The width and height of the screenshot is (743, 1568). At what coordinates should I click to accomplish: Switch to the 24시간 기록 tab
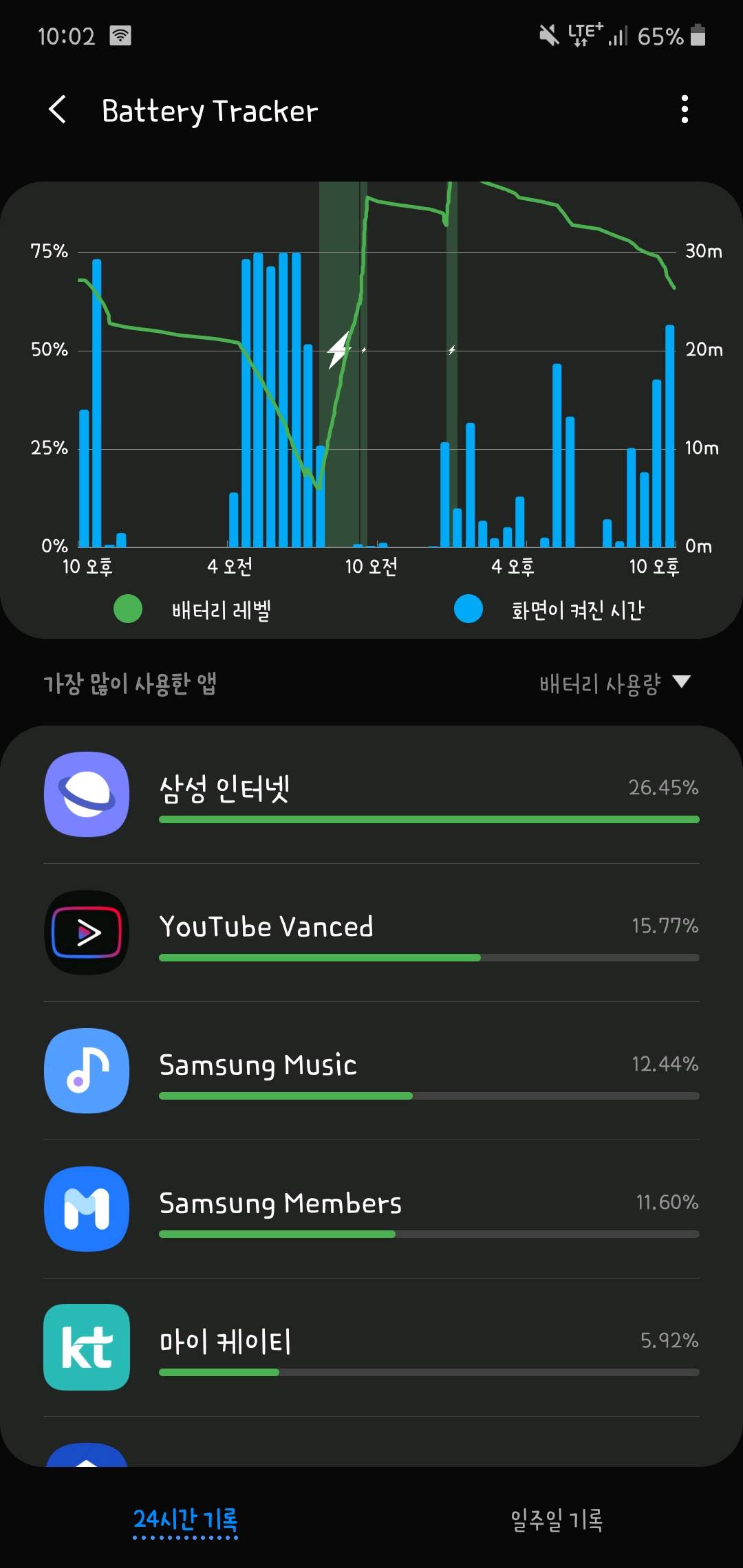coord(185,1518)
